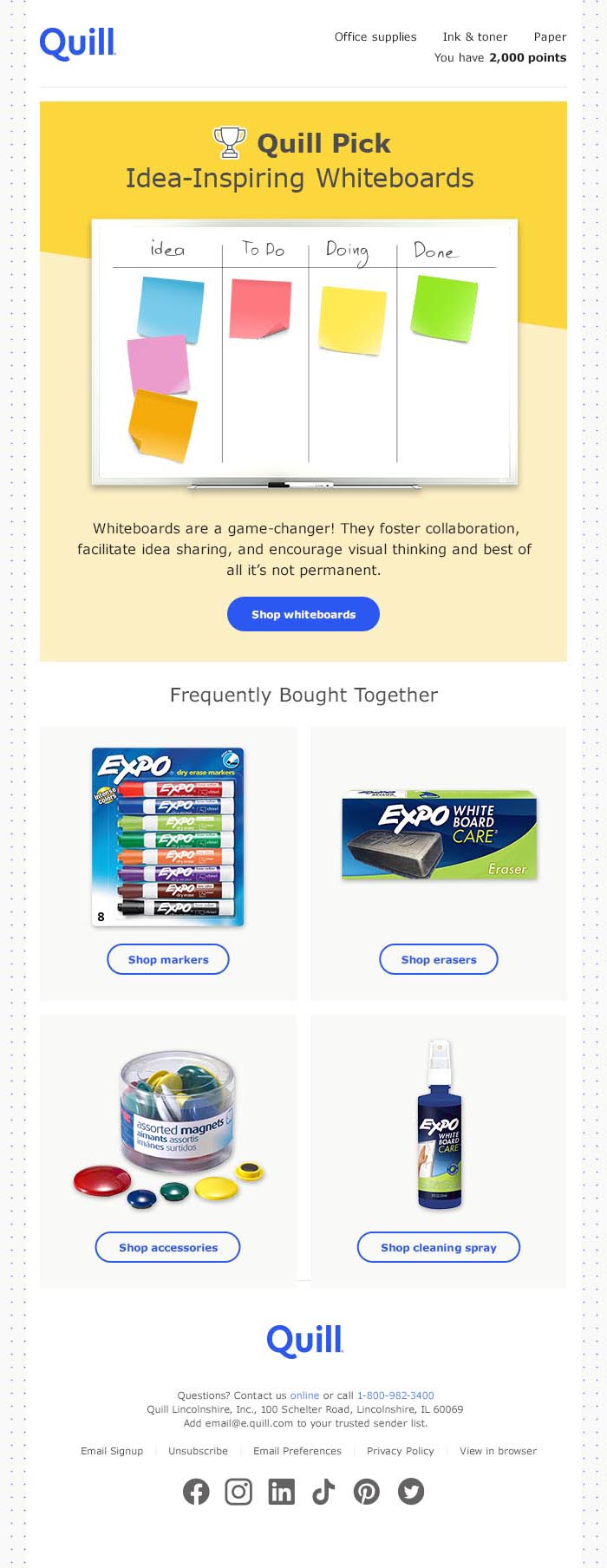This screenshot has width=607, height=1568.
Task: Open Shop accessories
Action: click(x=168, y=1247)
